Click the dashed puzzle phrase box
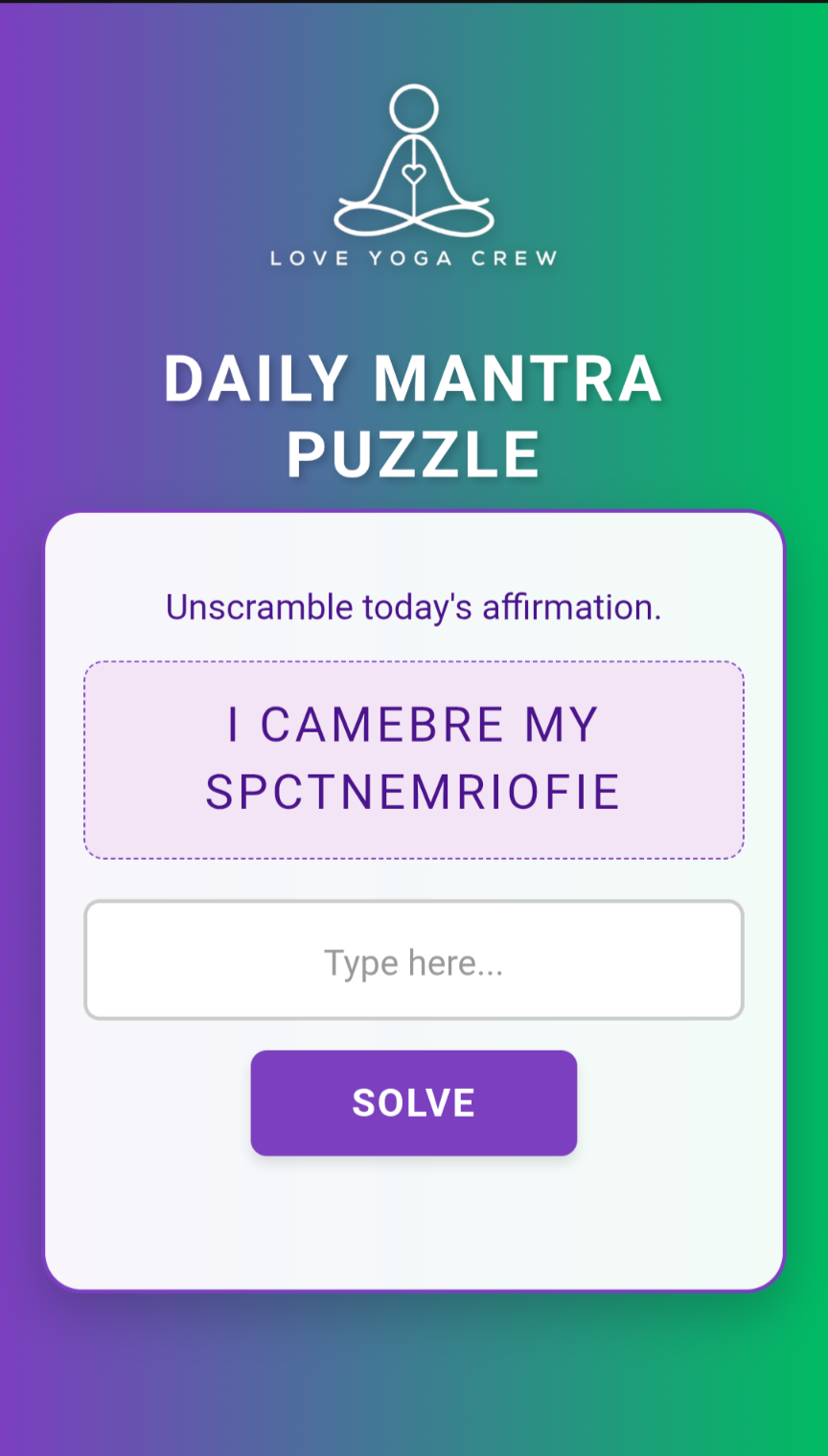828x1456 pixels. pos(414,759)
